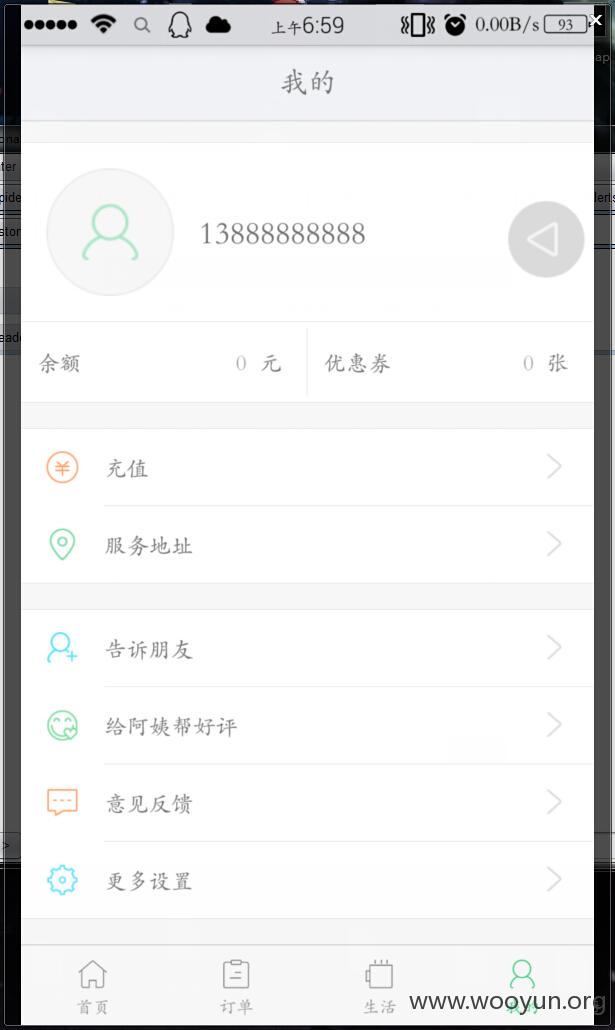The height and width of the screenshot is (1030, 615).
Task: Open 告诉朋友 tell friends
Action: coord(308,648)
